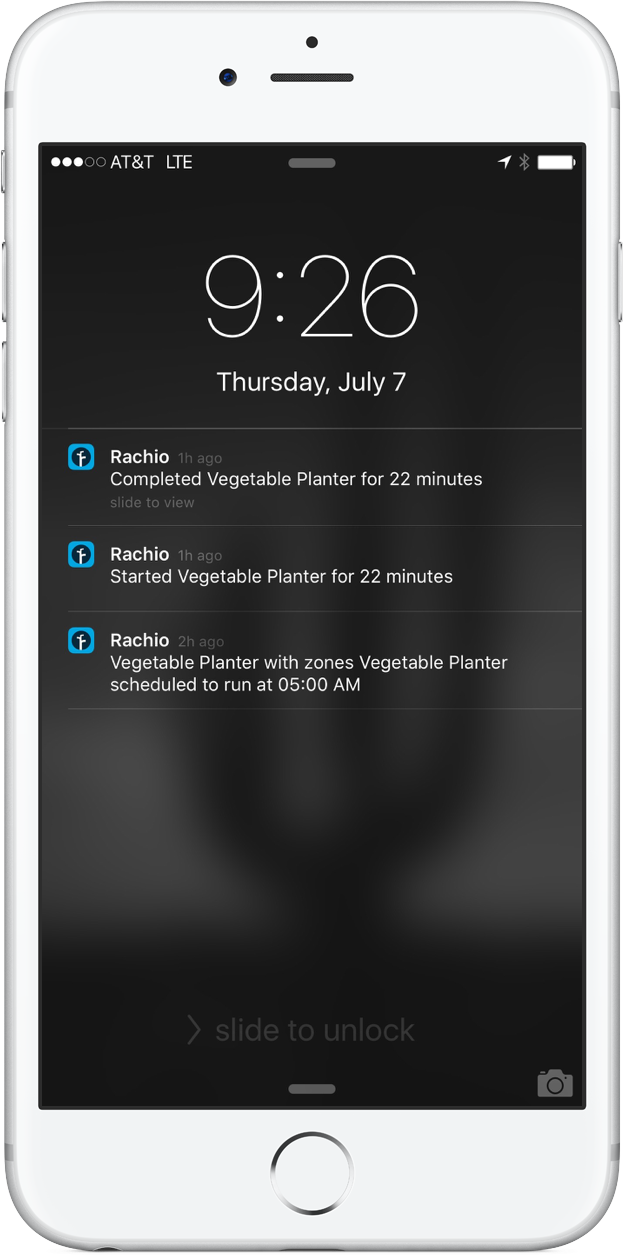Tap the camera shortcut icon
Screen dimensions: 623x1255
555,1083
